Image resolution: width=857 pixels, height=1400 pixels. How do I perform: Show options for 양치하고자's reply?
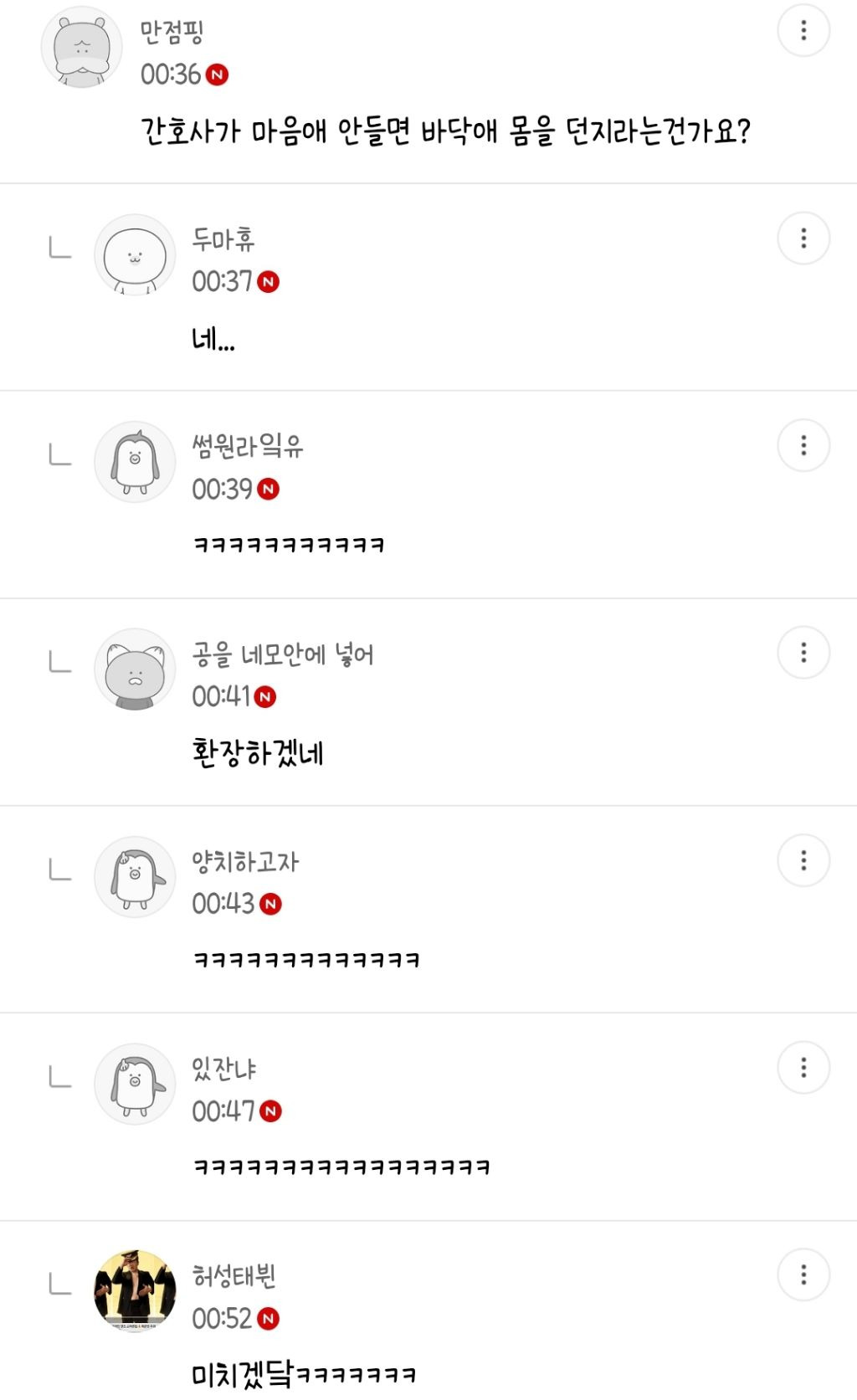tap(803, 860)
